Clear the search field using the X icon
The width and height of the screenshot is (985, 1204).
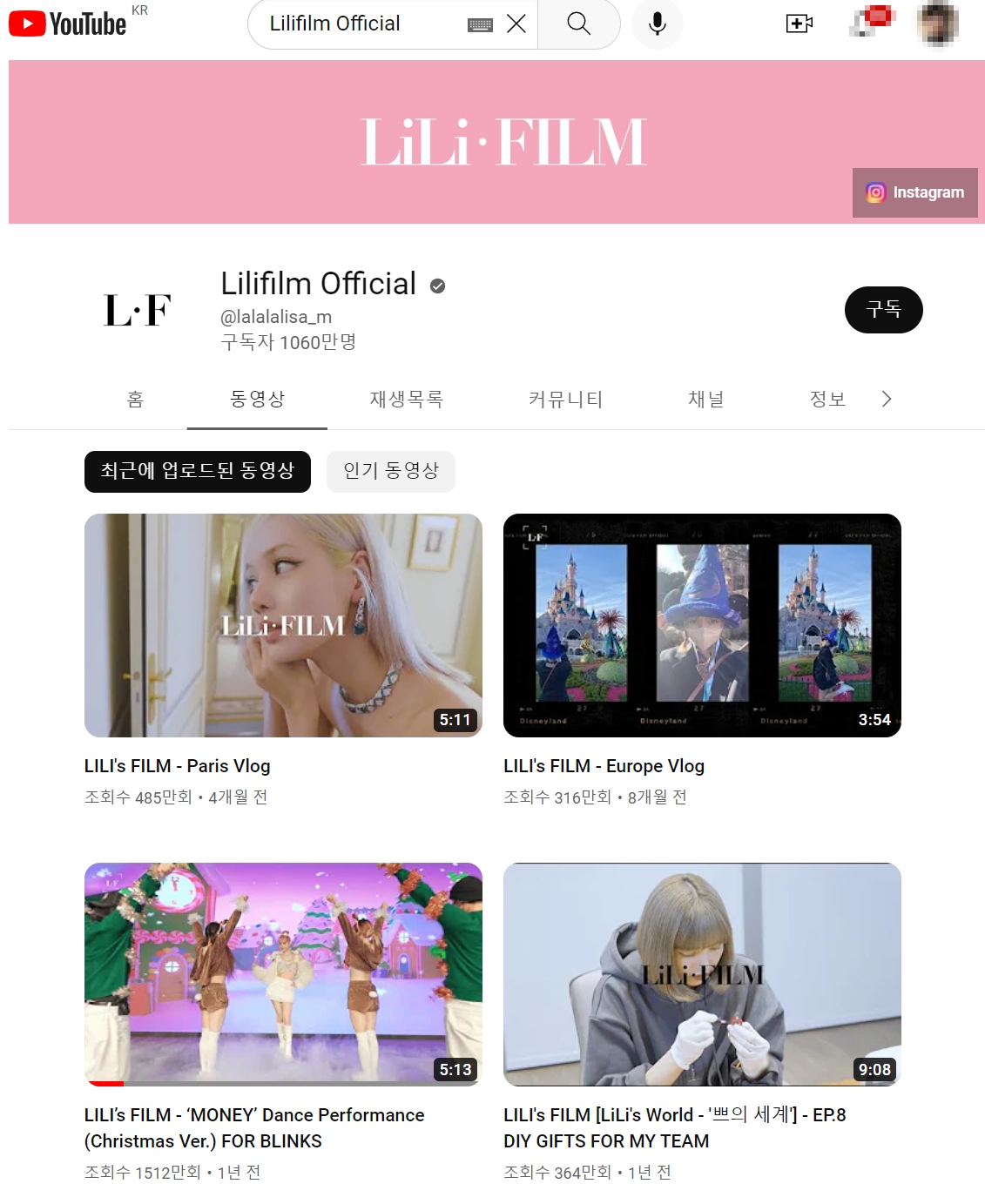(x=516, y=24)
